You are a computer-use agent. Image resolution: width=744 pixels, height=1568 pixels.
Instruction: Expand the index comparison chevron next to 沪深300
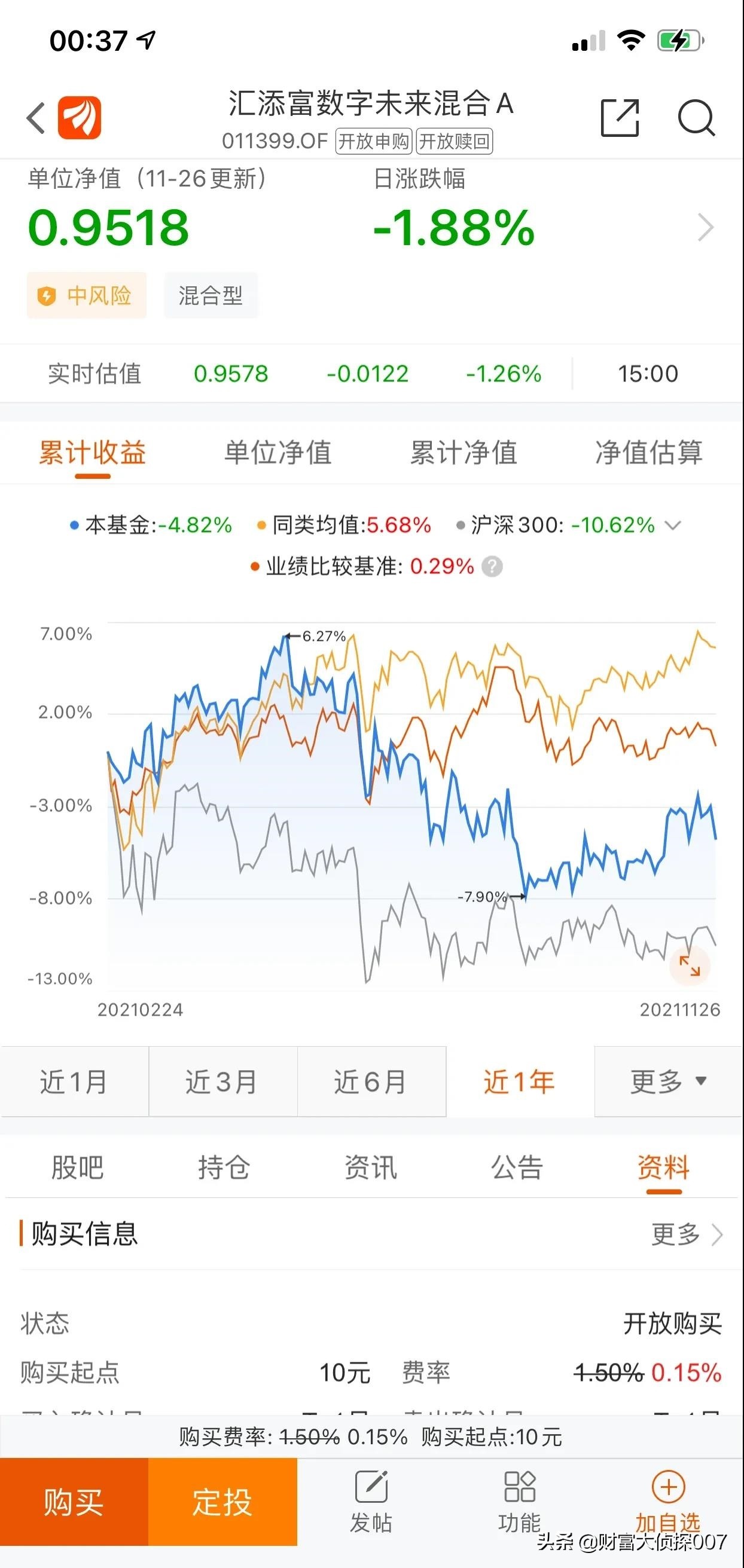(x=672, y=525)
